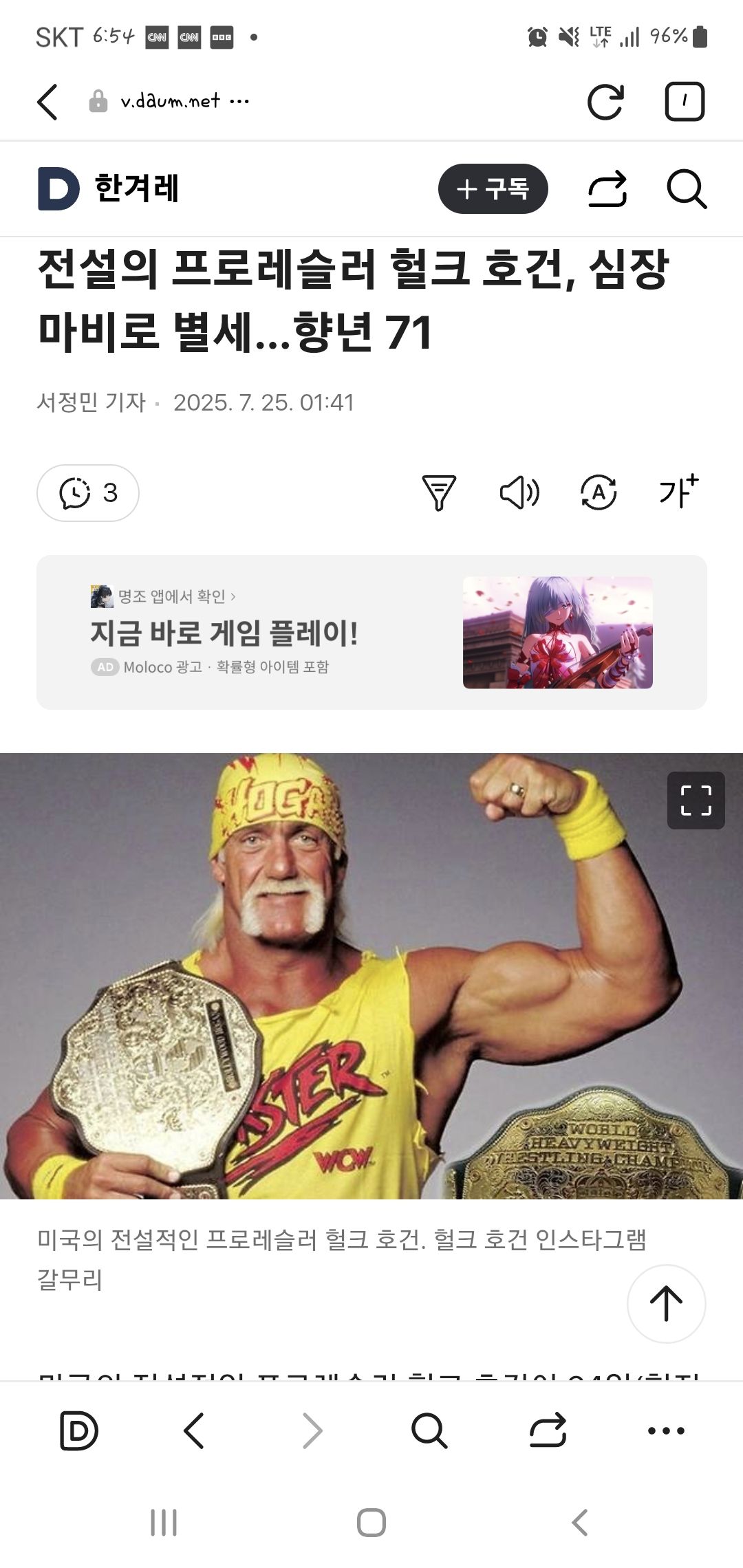Go to the previous page in the bottom toolbar
The height and width of the screenshot is (1568, 743).
194,1430
